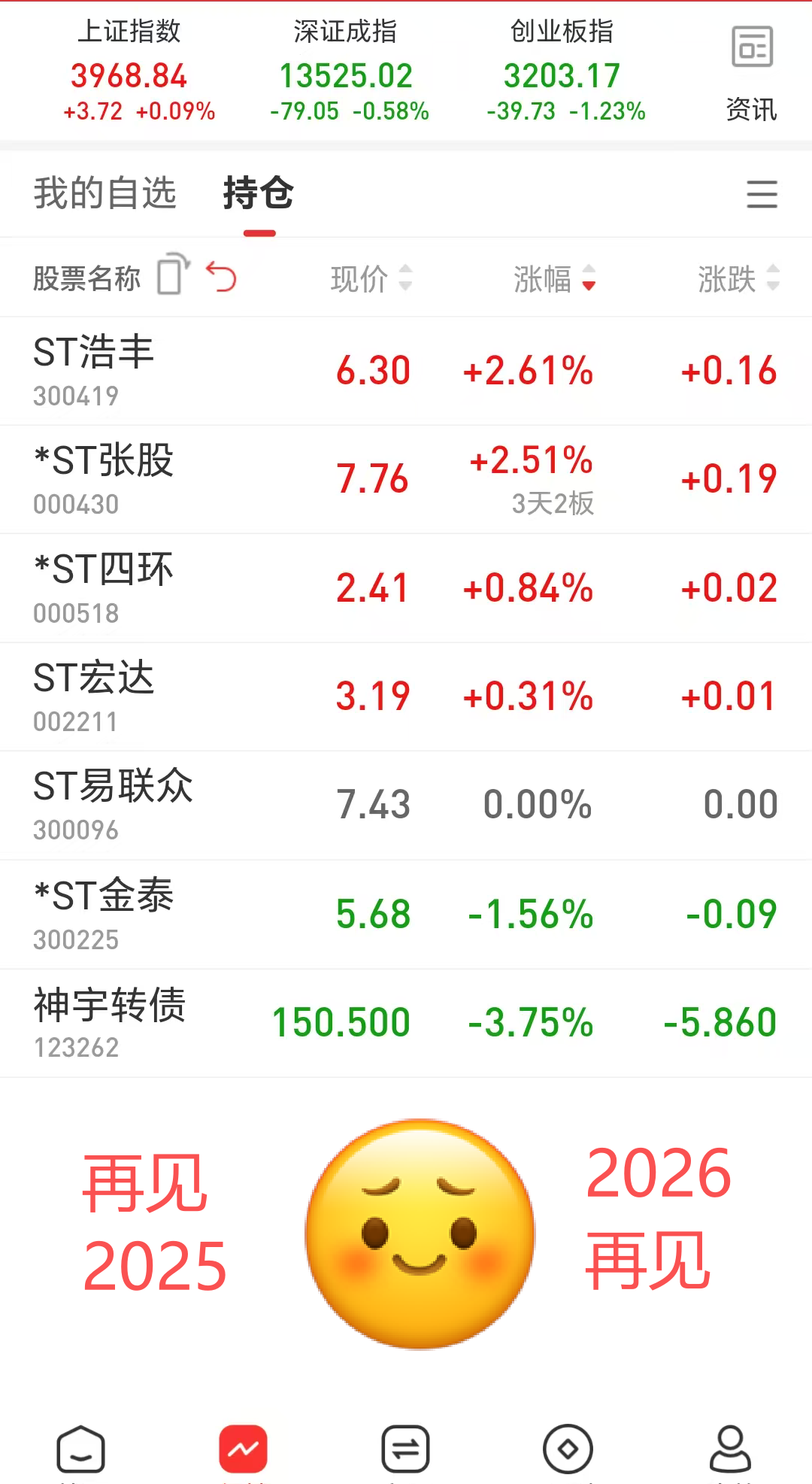Sort the list by 涨幅
Image resolution: width=812 pixels, height=1484 pixels.
(555, 278)
